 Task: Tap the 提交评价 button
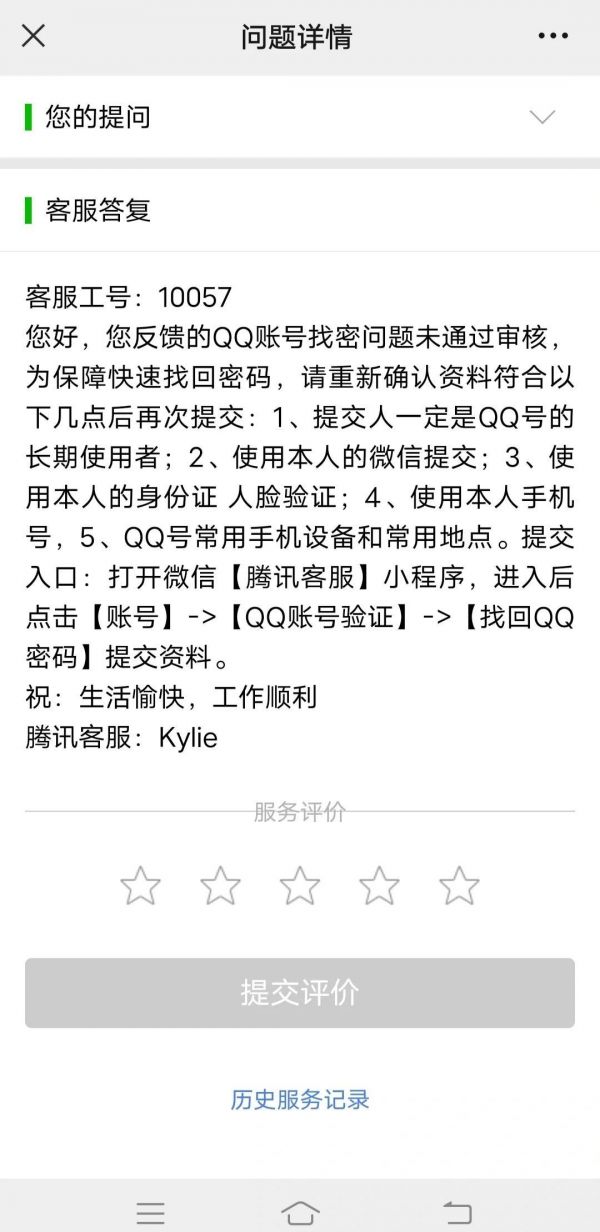point(300,993)
